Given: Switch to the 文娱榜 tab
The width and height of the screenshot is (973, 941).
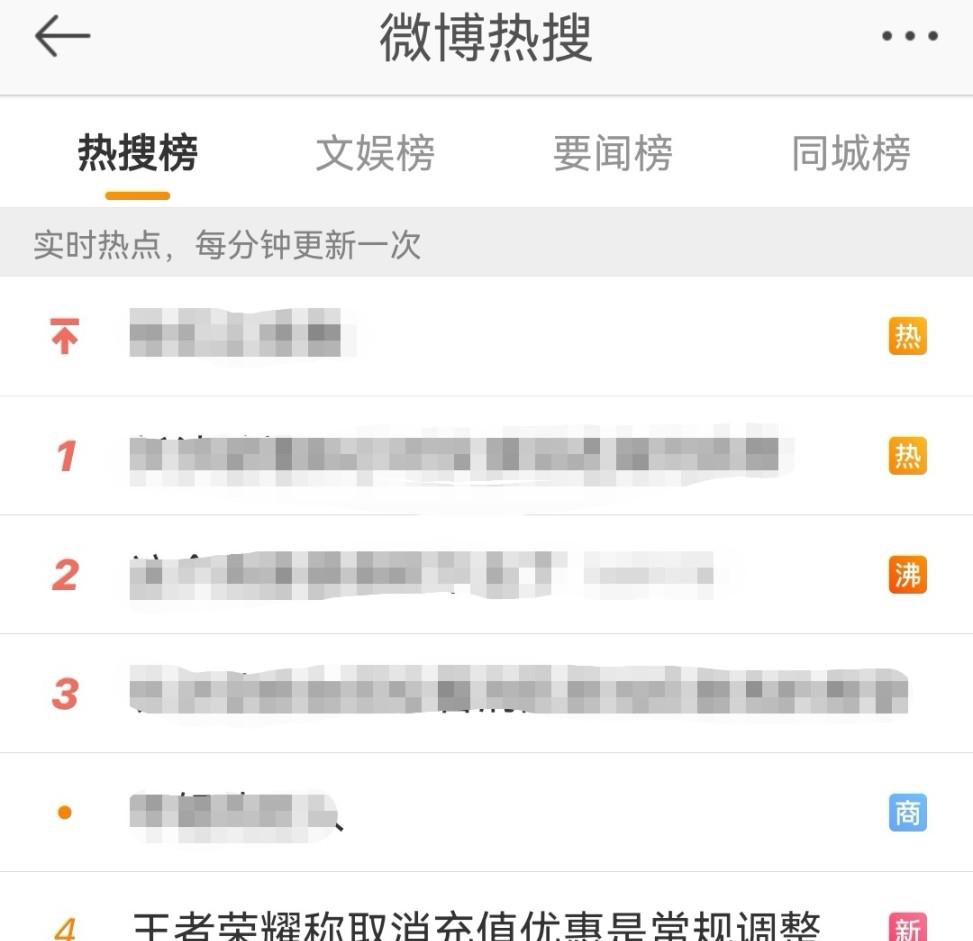Looking at the screenshot, I should (375, 154).
